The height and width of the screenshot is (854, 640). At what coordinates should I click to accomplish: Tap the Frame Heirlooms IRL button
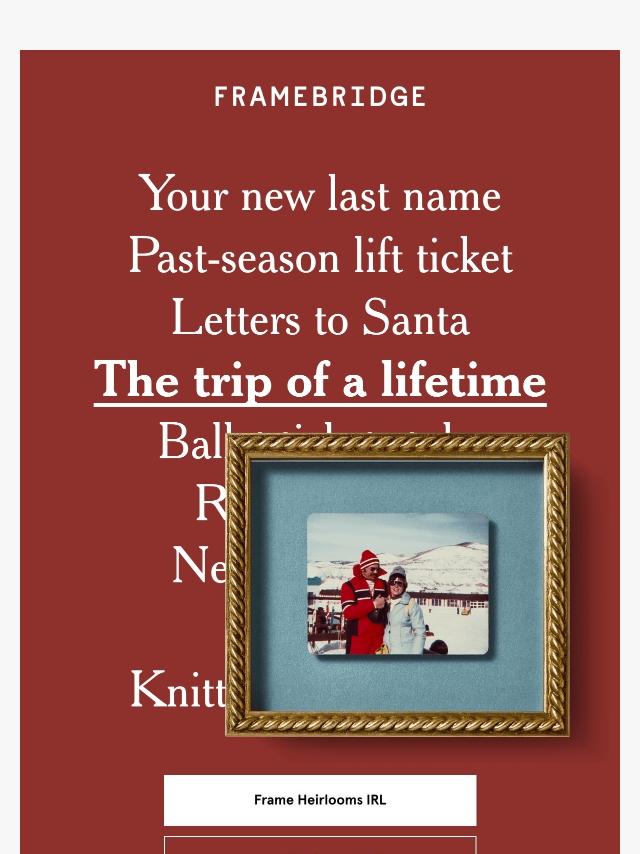point(320,800)
